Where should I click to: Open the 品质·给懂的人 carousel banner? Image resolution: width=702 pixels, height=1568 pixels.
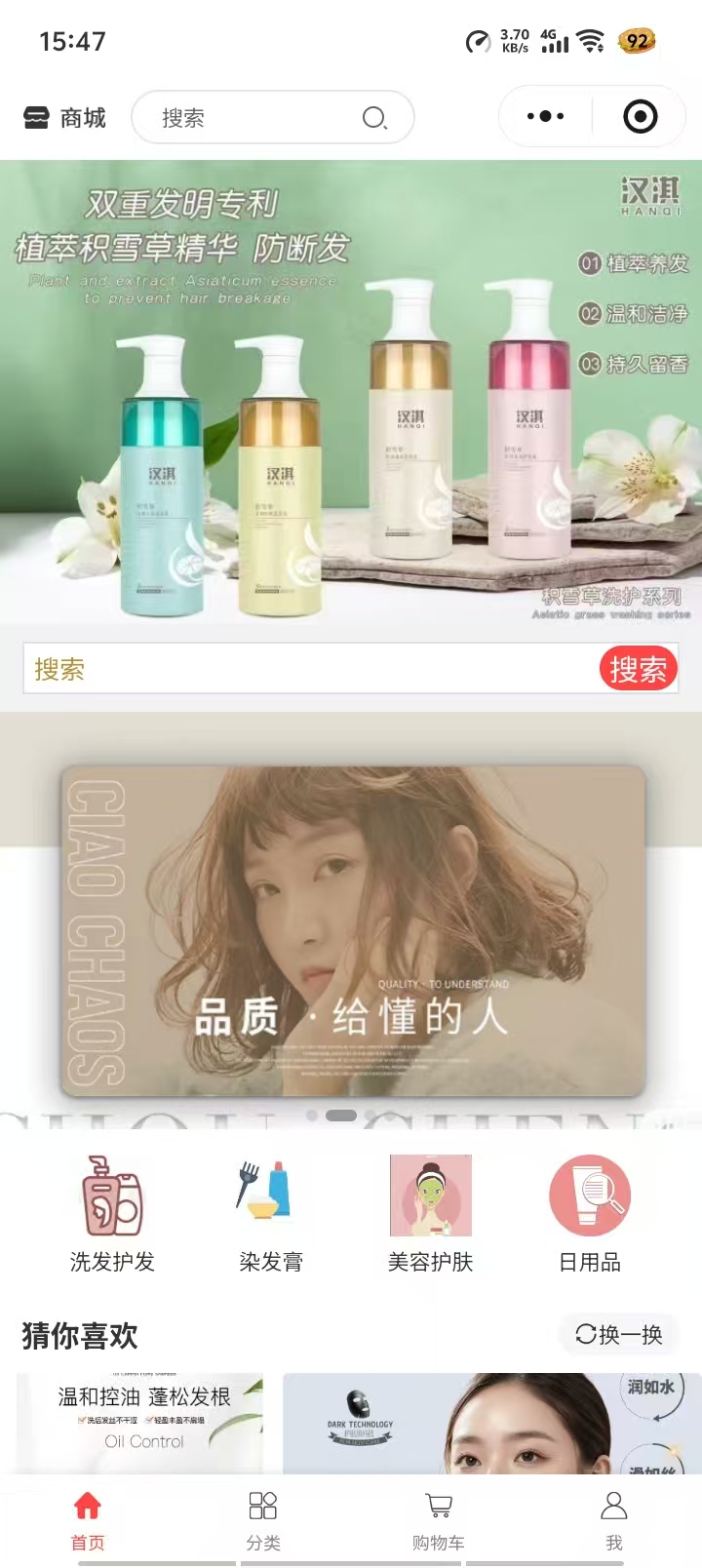click(353, 931)
